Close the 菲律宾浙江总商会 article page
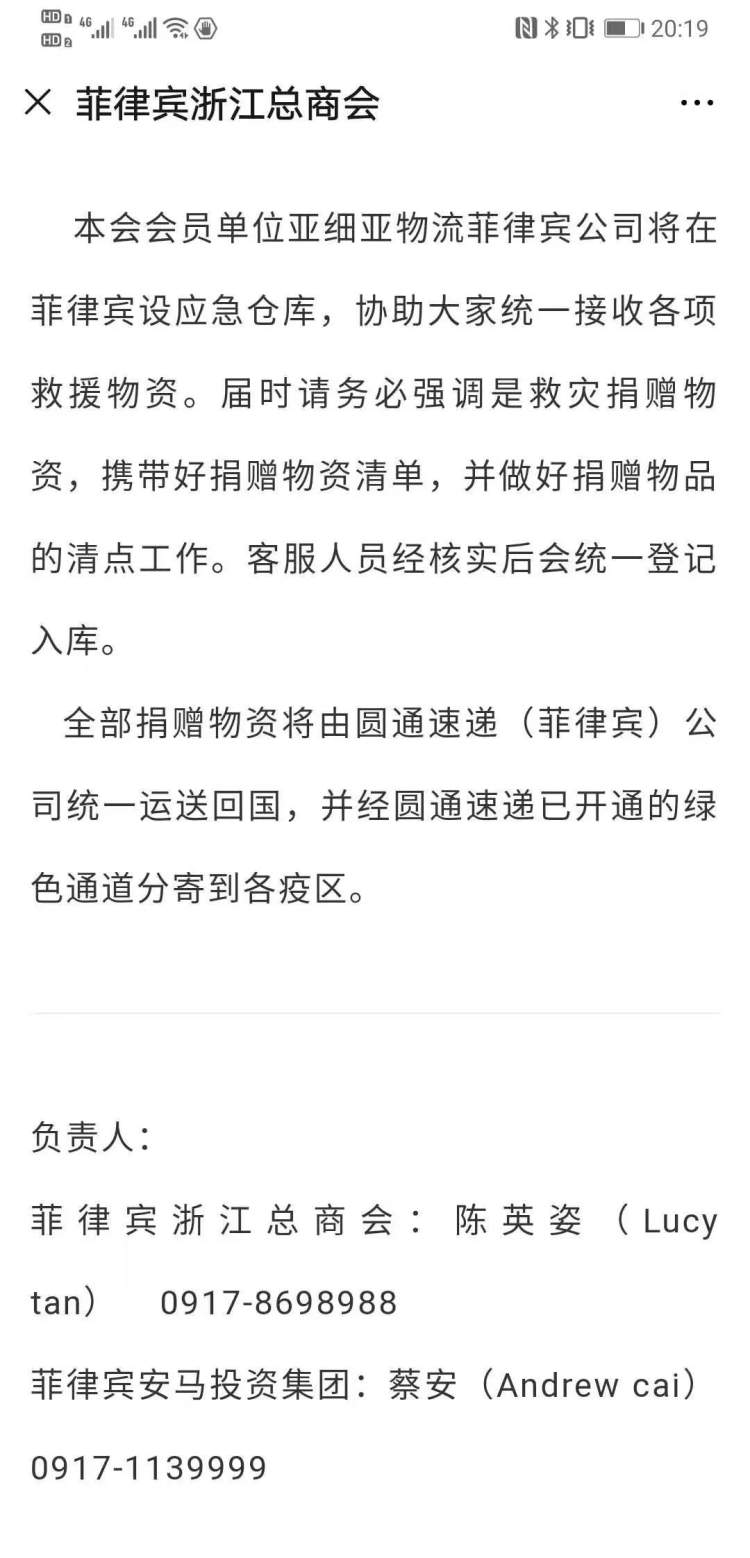The height and width of the screenshot is (1558, 750). [38, 102]
